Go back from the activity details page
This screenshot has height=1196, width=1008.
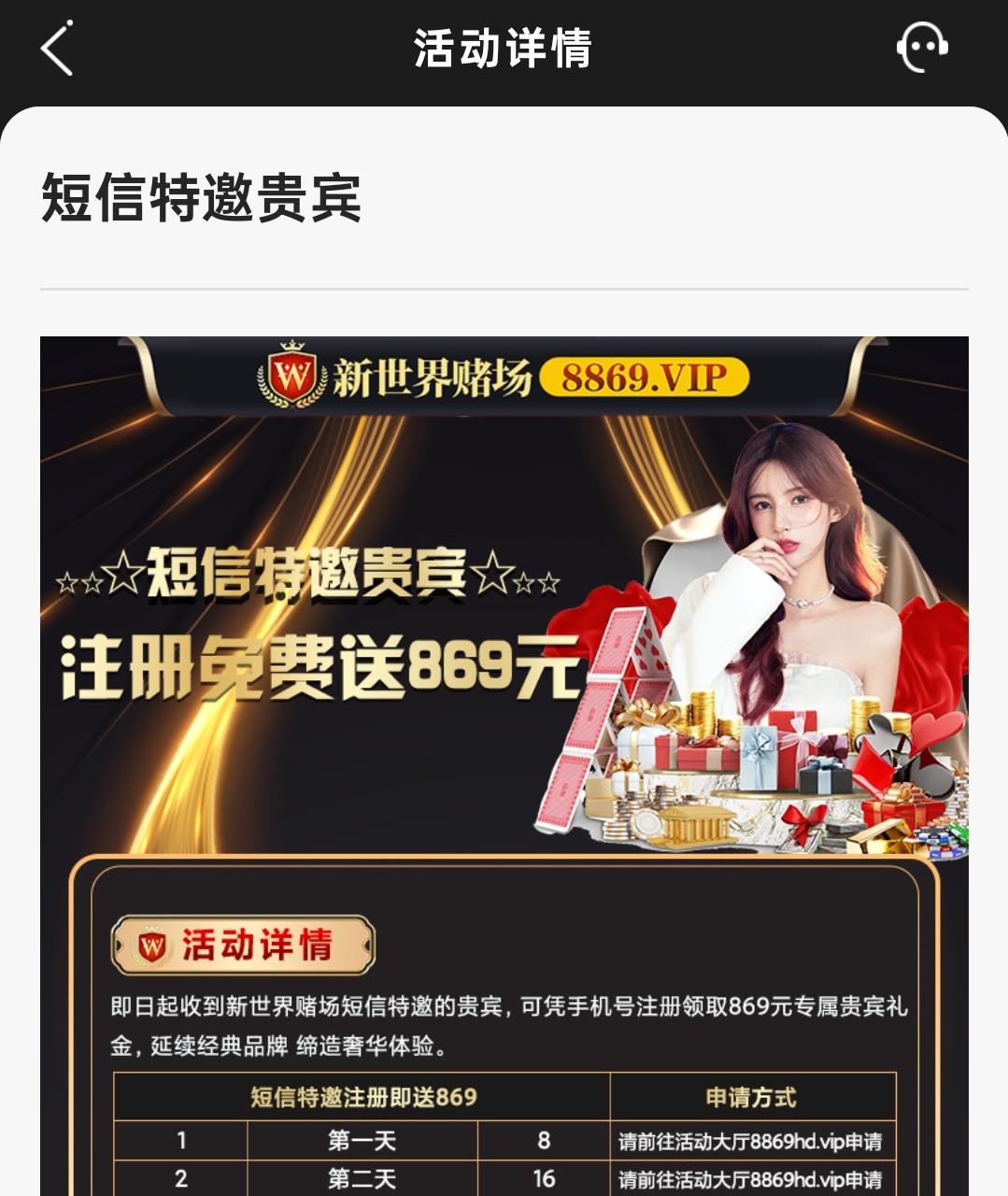57,49
